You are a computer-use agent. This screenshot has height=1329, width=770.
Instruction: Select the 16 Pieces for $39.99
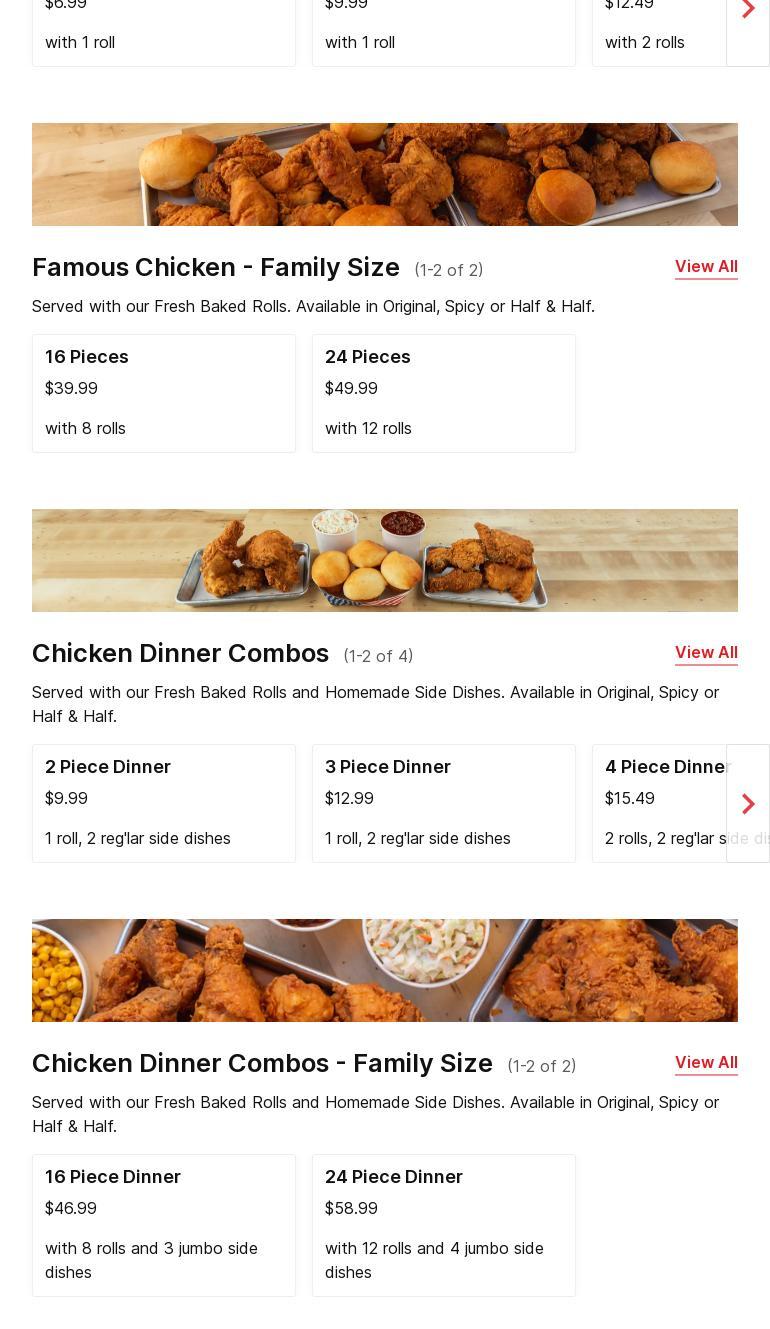(x=164, y=393)
